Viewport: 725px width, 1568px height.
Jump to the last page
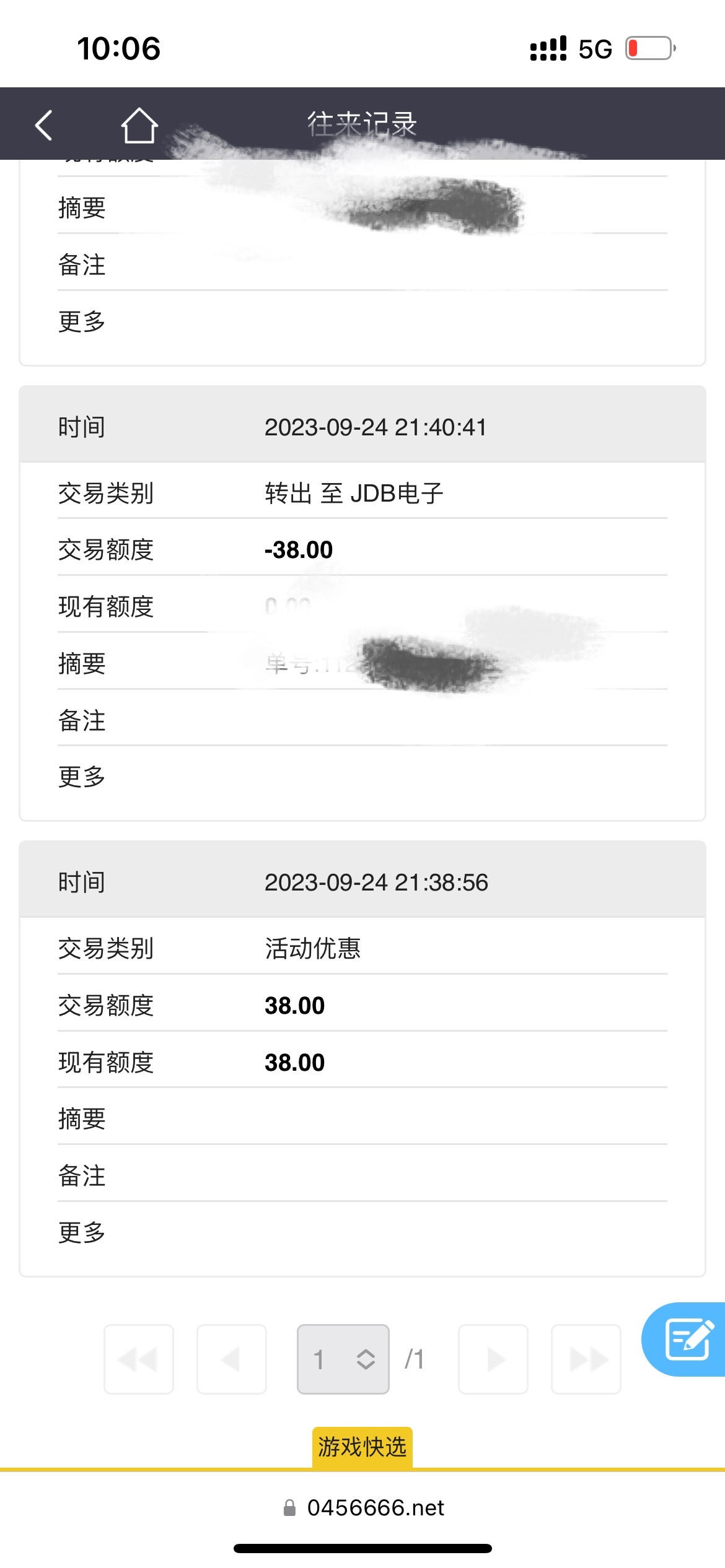[586, 1359]
